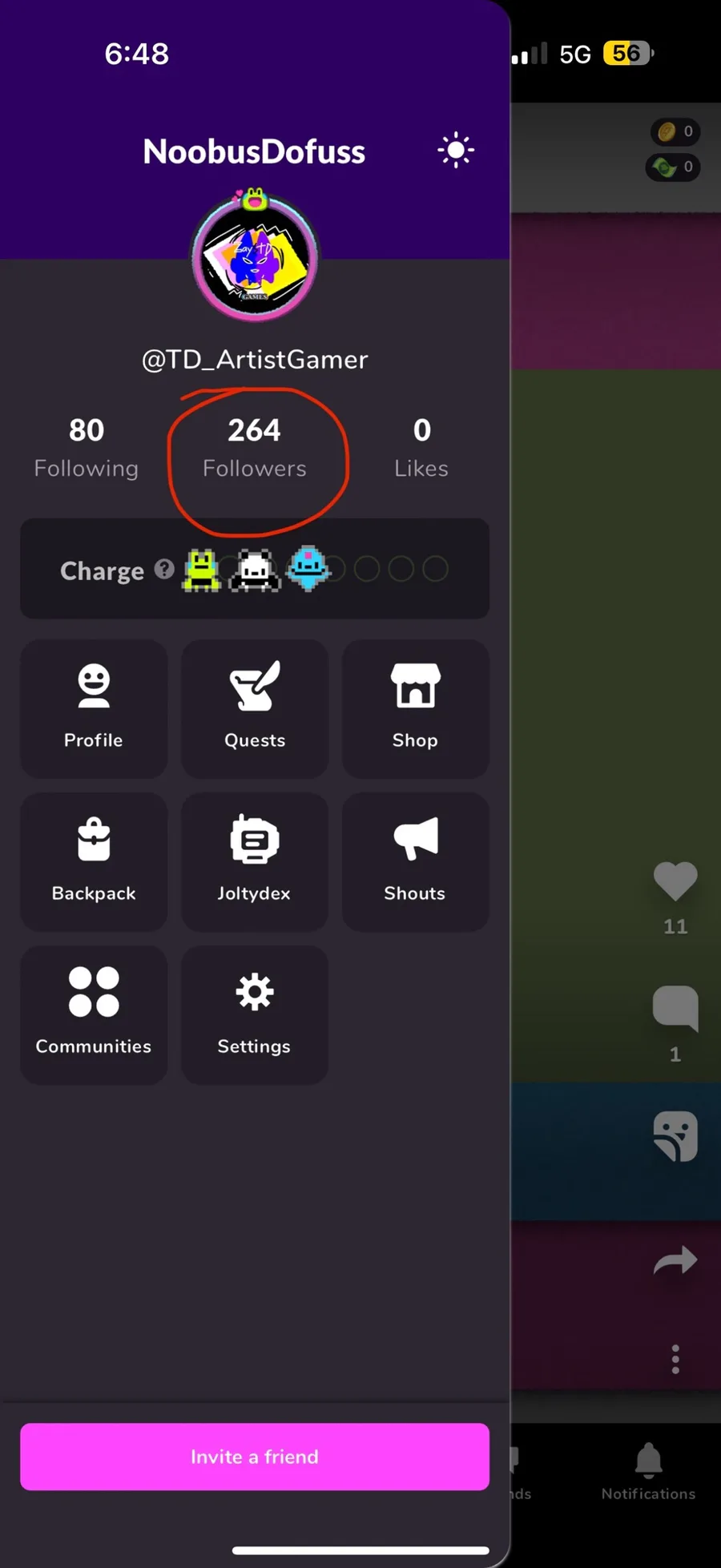Screen dimensions: 721x1568
Task: Go to Quests
Action: tap(255, 708)
